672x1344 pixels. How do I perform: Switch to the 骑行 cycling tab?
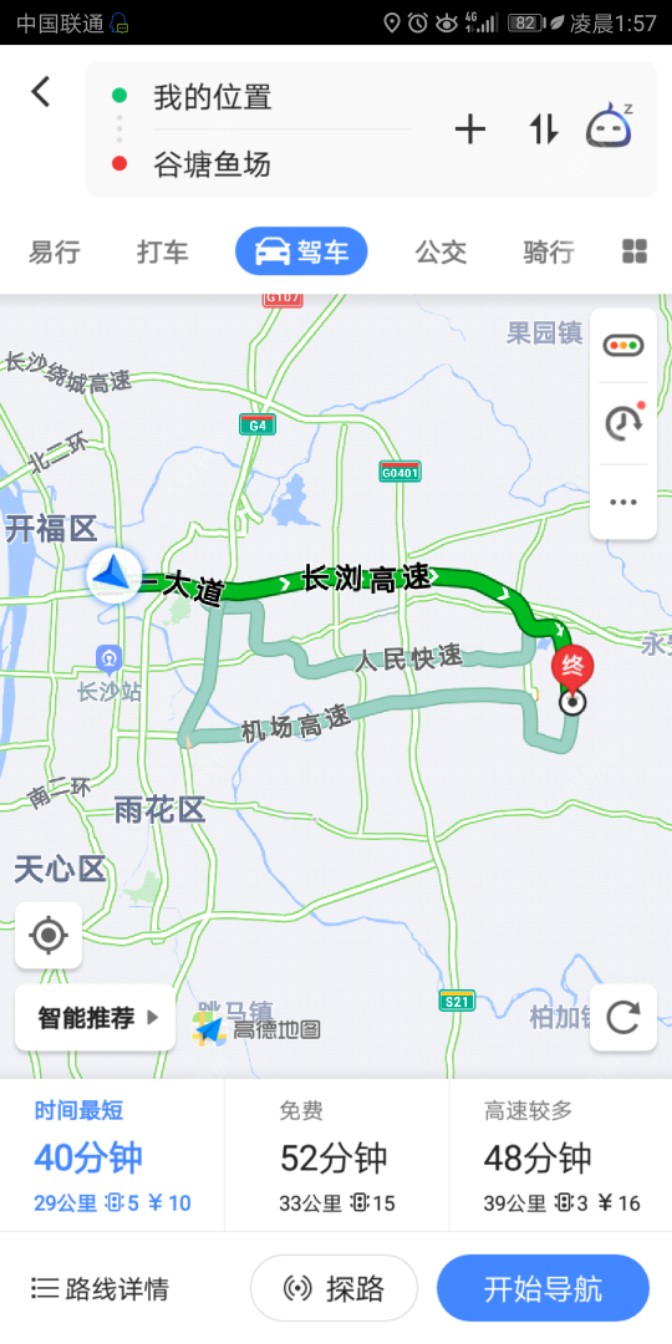point(548,252)
